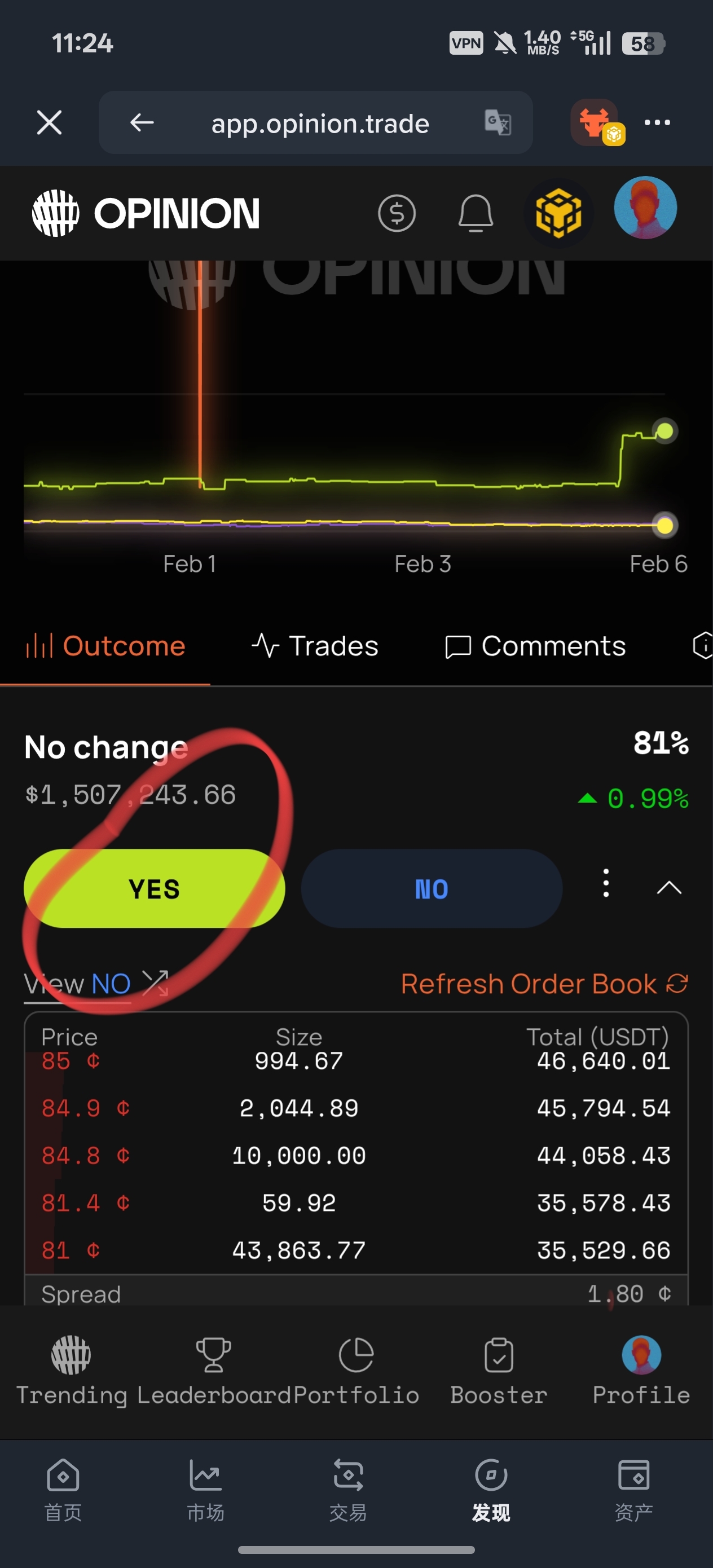Screen dimensions: 713x1568
Task: Select NO for No change
Action: point(431,888)
